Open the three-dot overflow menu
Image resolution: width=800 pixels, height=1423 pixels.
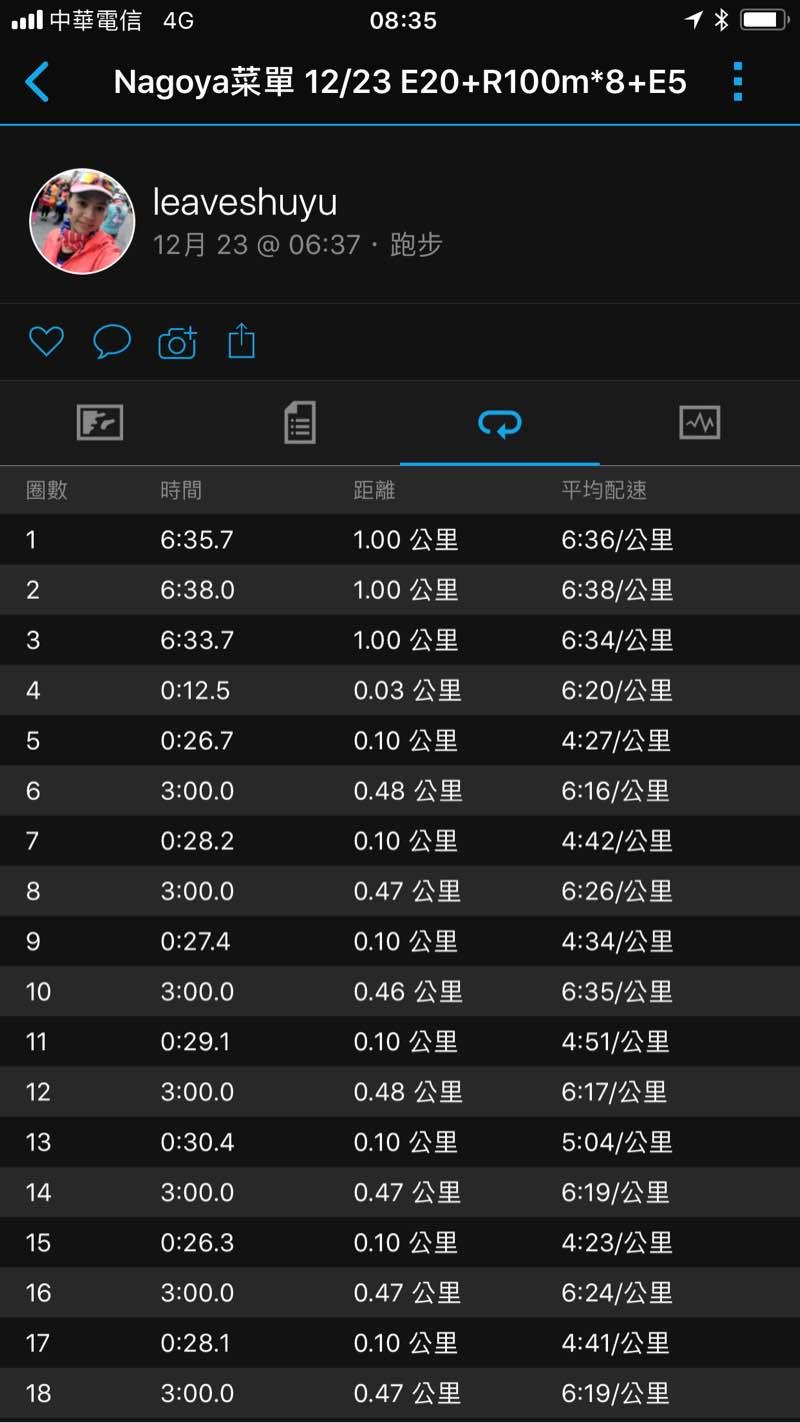[x=738, y=82]
